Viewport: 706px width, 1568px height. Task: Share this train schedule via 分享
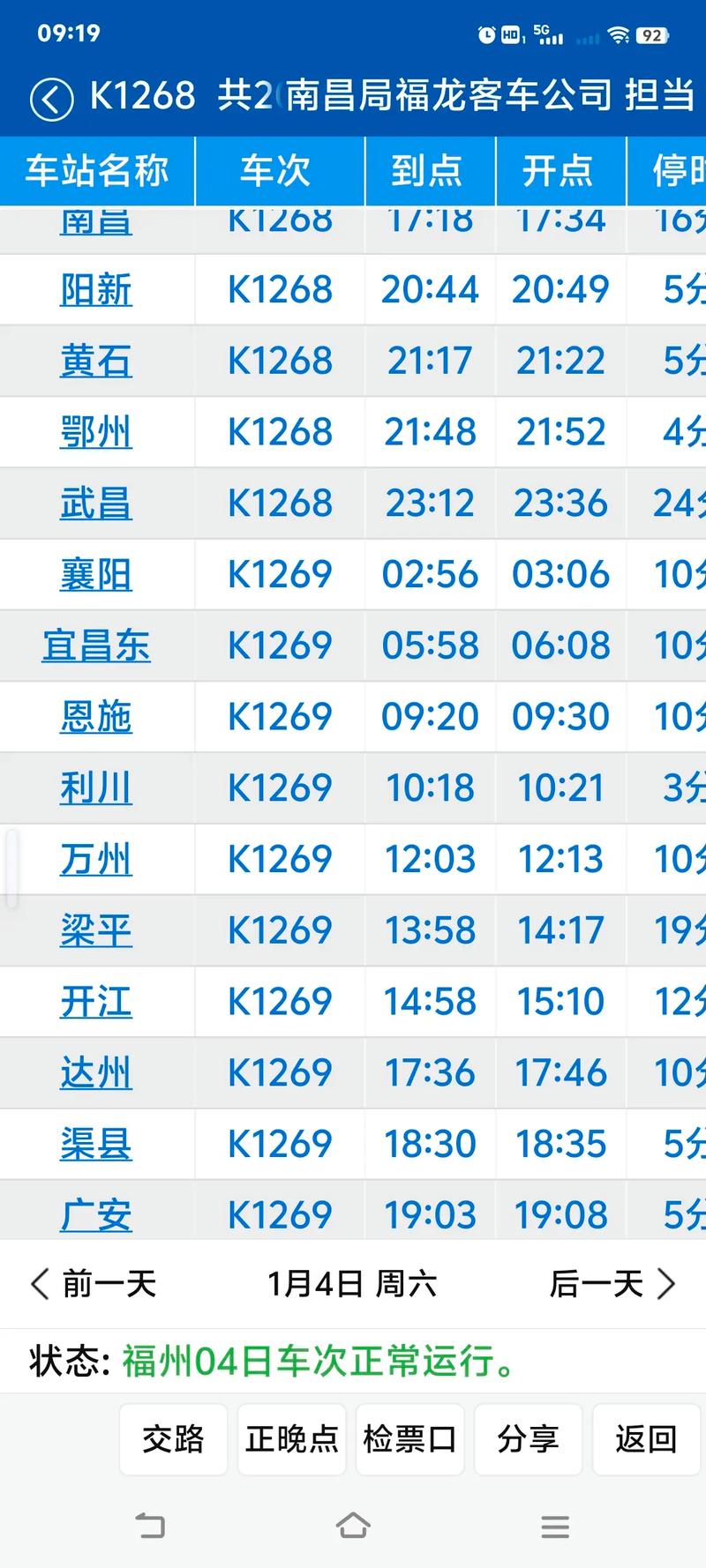[528, 1439]
